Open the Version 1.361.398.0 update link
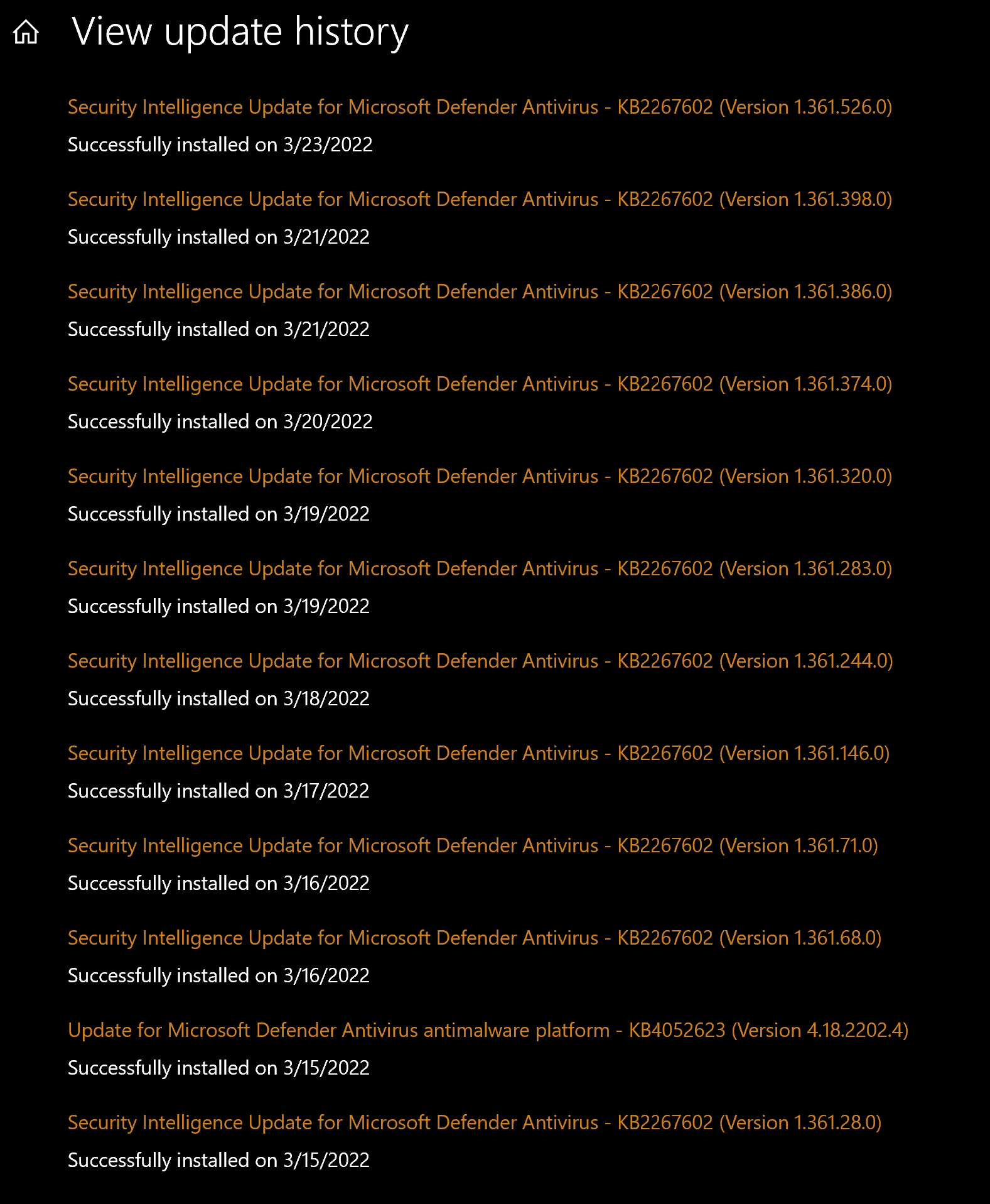990x1204 pixels. 480,200
